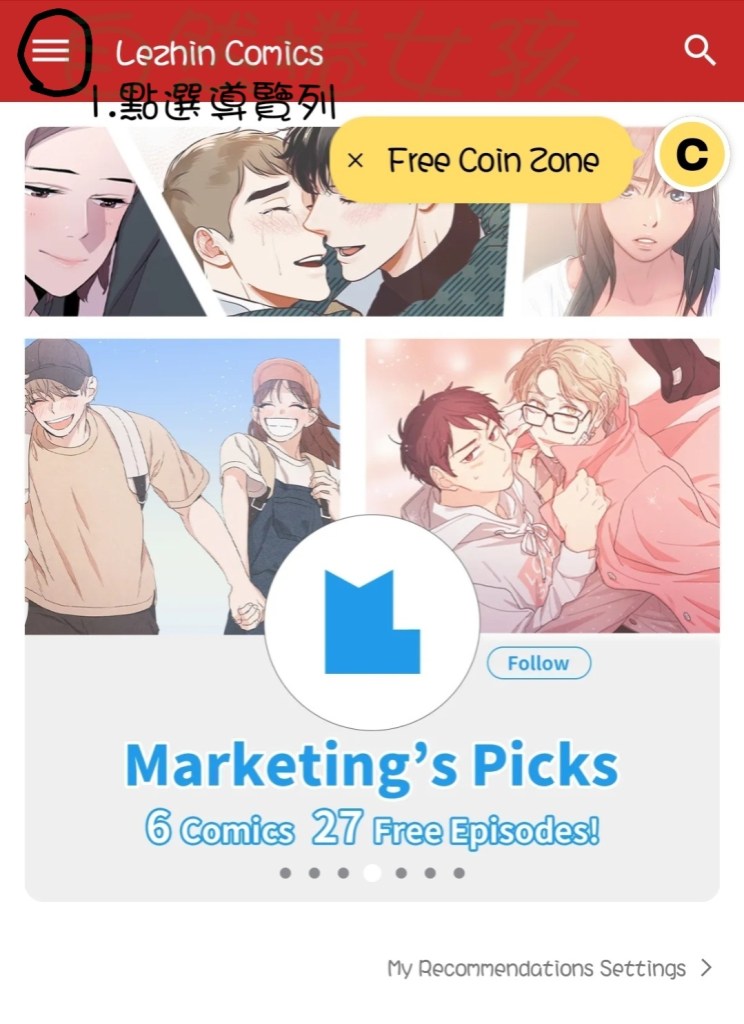This screenshot has height=1024, width=744.
Task: Open the hamburger navigation menu
Action: (49, 51)
